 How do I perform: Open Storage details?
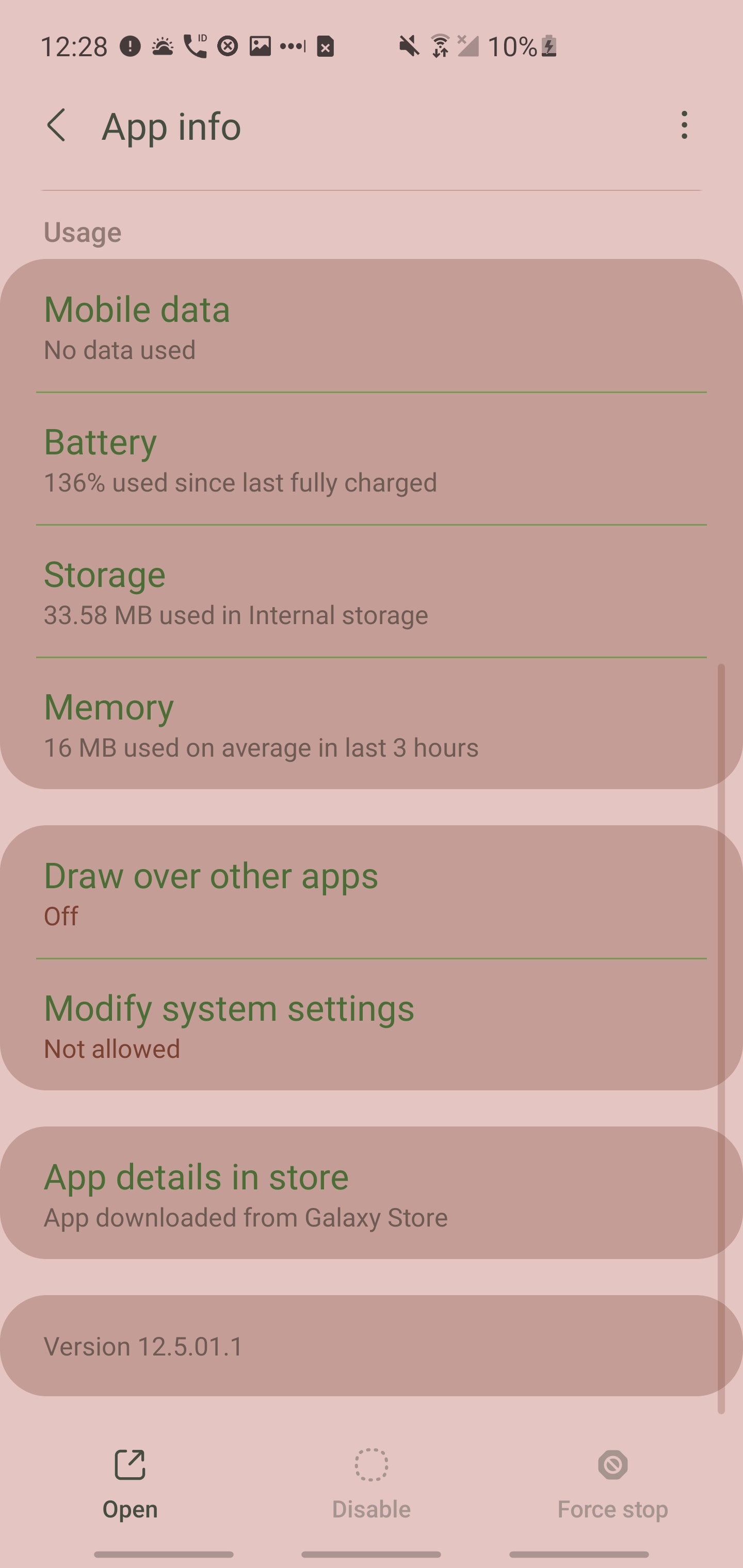tap(370, 592)
